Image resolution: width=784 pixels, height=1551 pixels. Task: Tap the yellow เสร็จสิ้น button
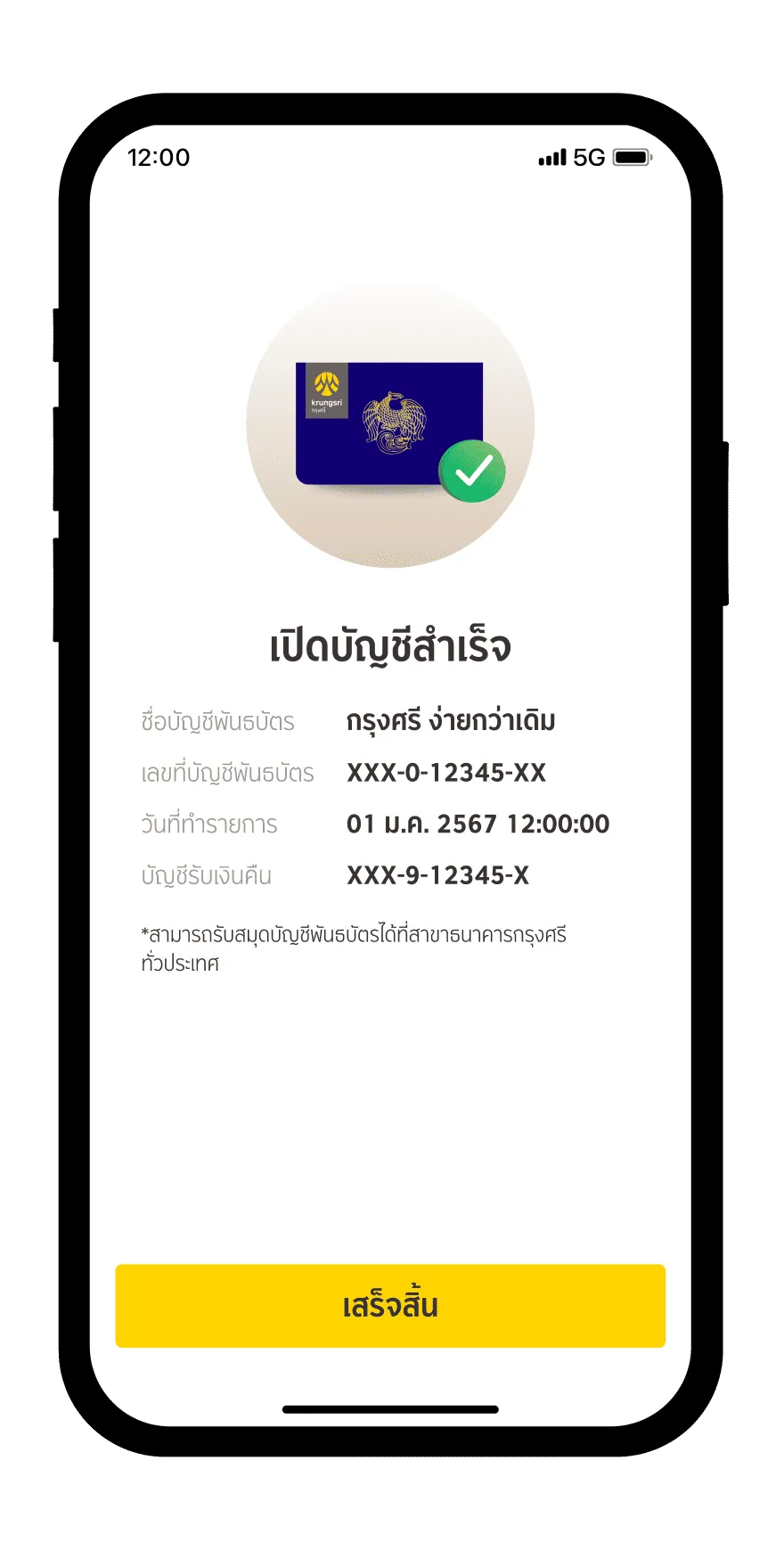pos(390,1305)
